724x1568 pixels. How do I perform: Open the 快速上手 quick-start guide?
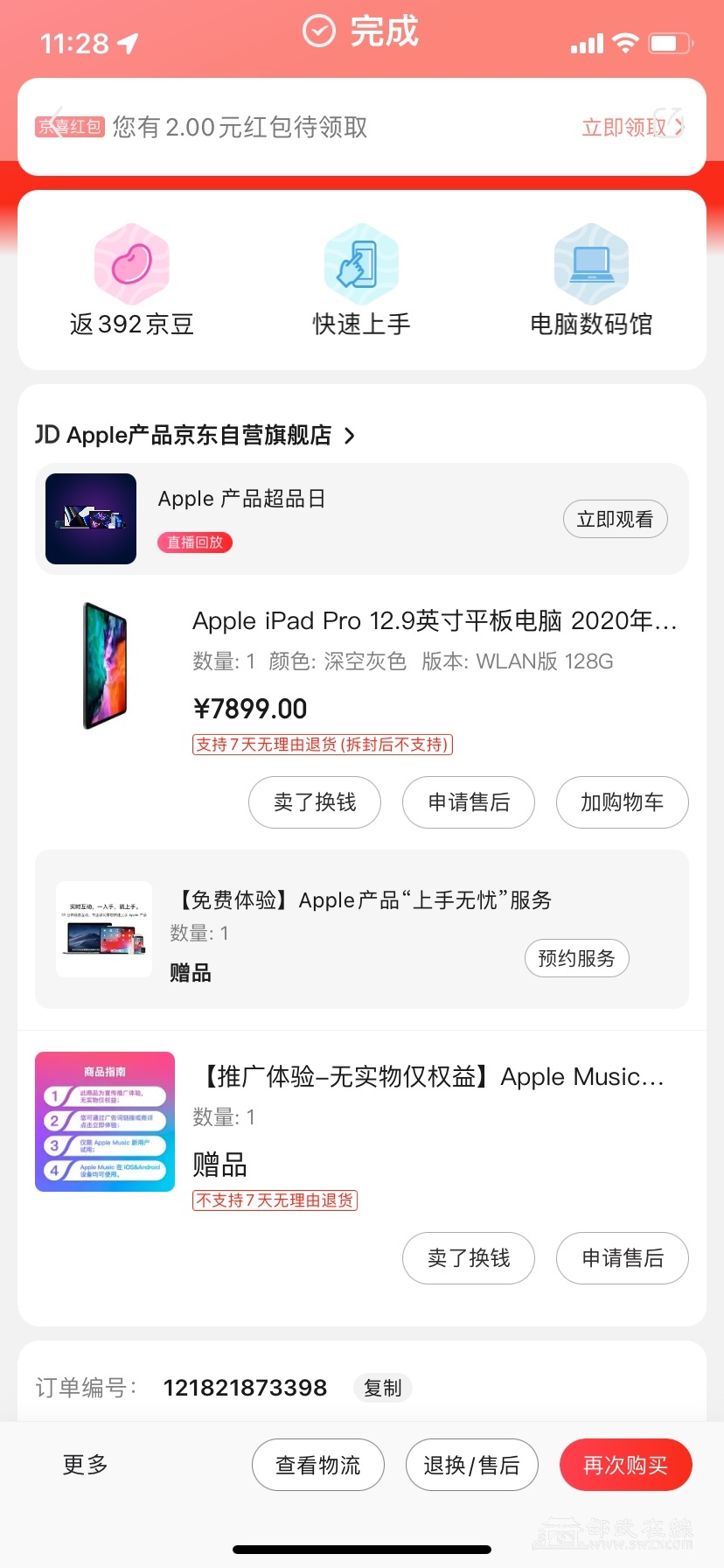(361, 280)
